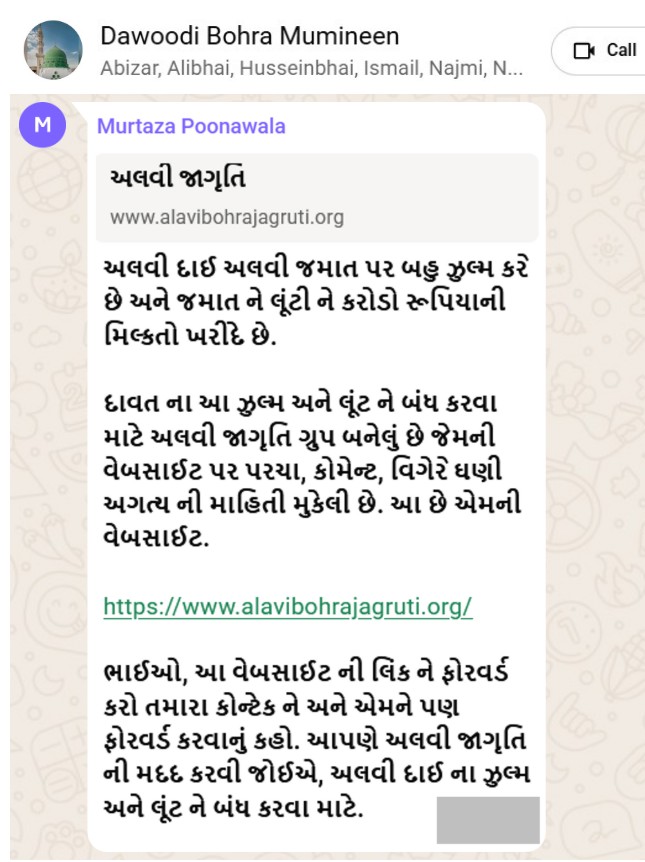Open the alavibohrajagruti.org link preview card

tap(316, 197)
